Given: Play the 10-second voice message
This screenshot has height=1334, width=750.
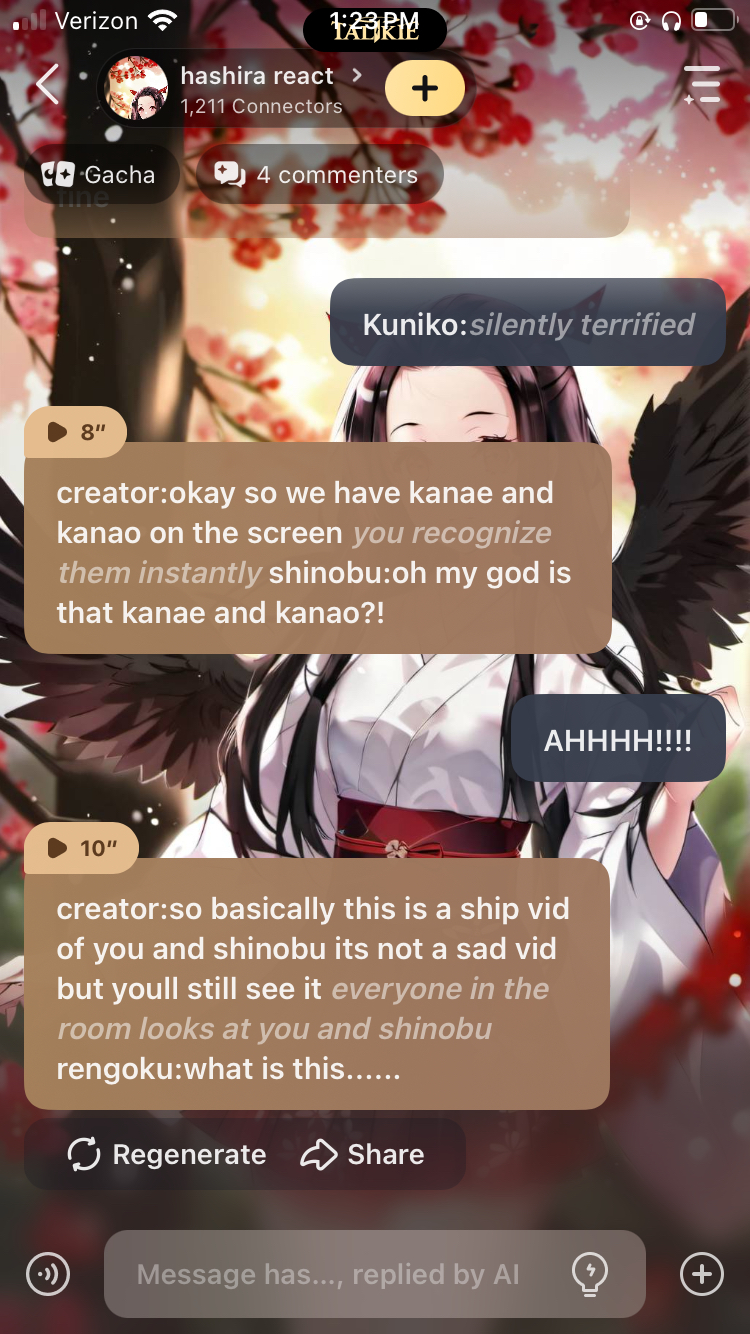Looking at the screenshot, I should point(82,849).
